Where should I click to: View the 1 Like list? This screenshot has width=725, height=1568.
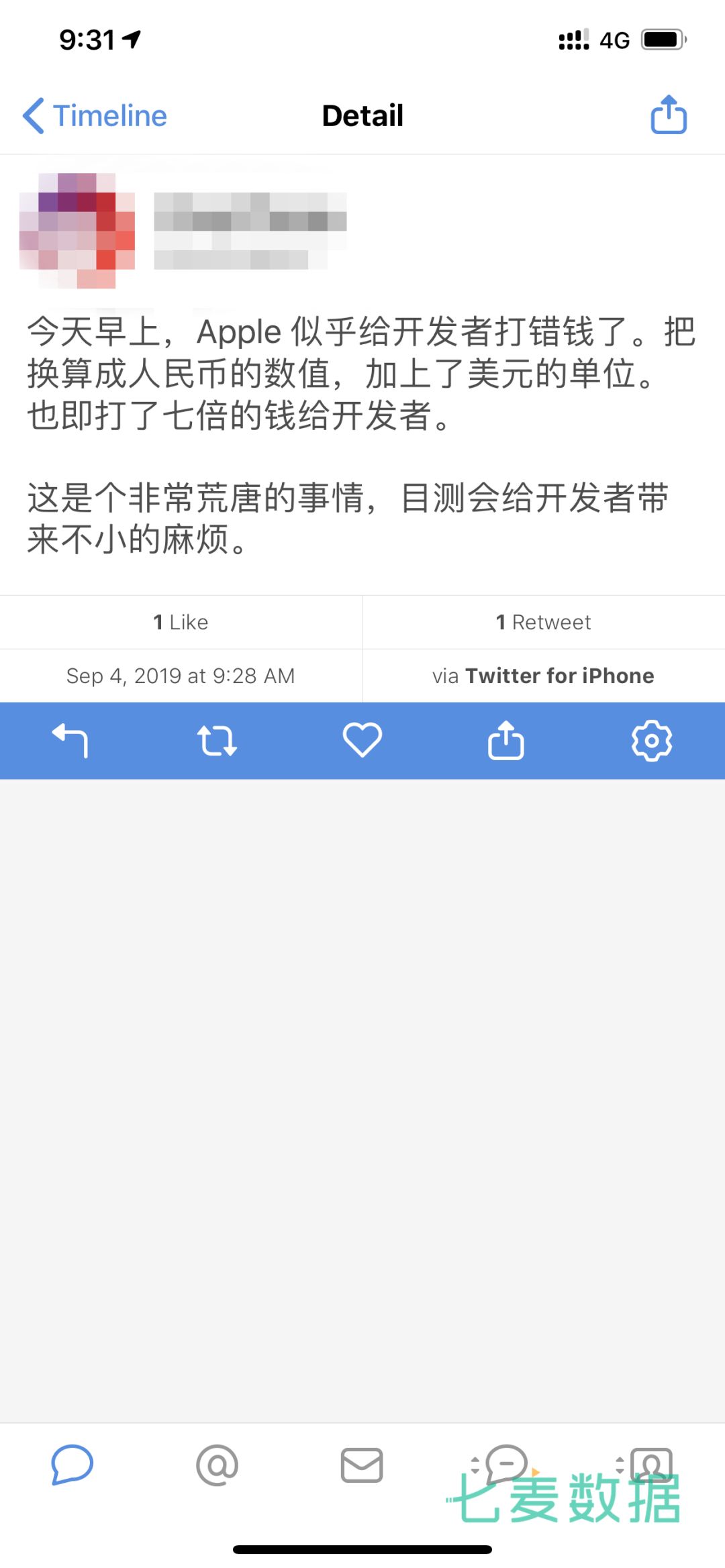point(181,622)
